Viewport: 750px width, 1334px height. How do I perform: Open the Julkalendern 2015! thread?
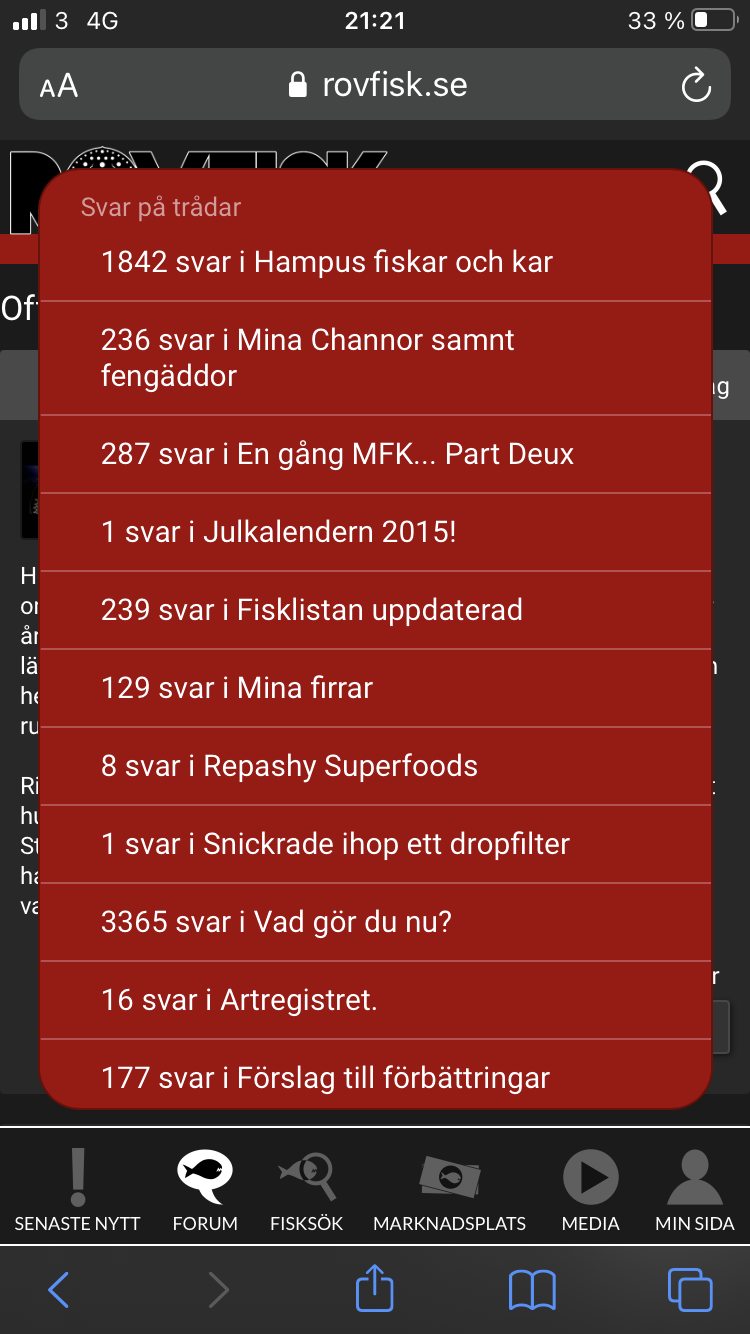375,532
